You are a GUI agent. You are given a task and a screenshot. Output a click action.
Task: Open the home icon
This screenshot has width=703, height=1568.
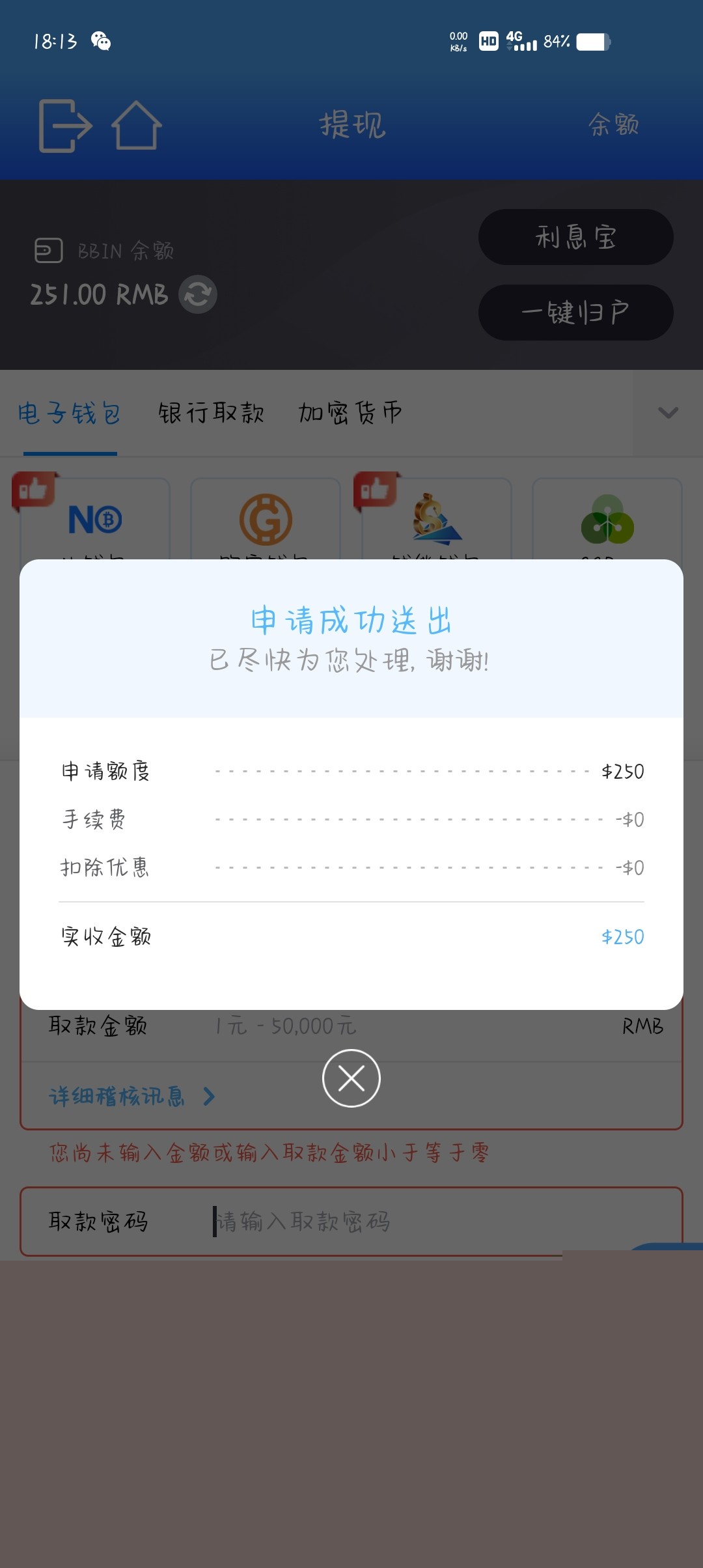[137, 125]
